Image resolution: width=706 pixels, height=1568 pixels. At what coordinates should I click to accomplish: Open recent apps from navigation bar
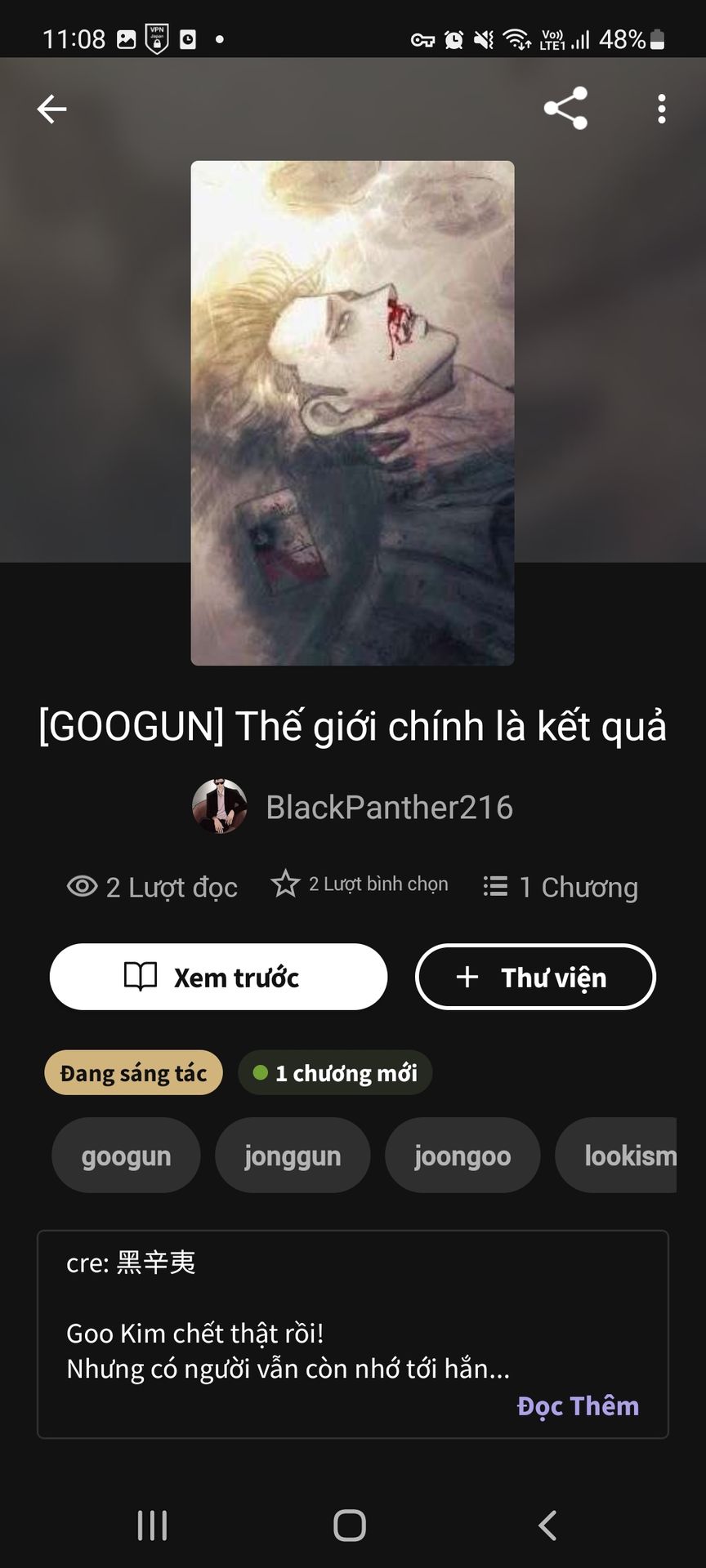click(153, 1525)
